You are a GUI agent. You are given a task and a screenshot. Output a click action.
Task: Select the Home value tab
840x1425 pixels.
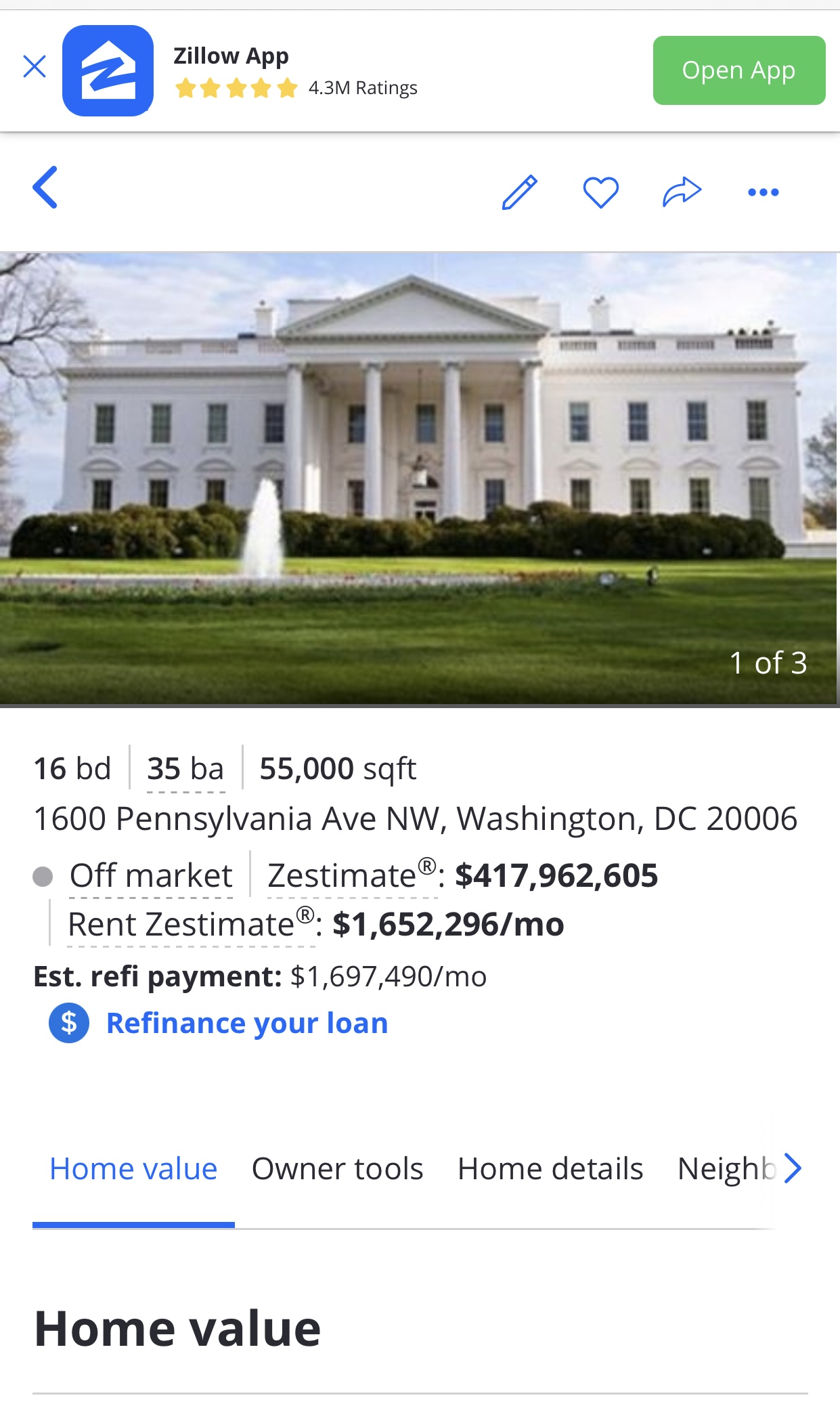coord(133,1169)
